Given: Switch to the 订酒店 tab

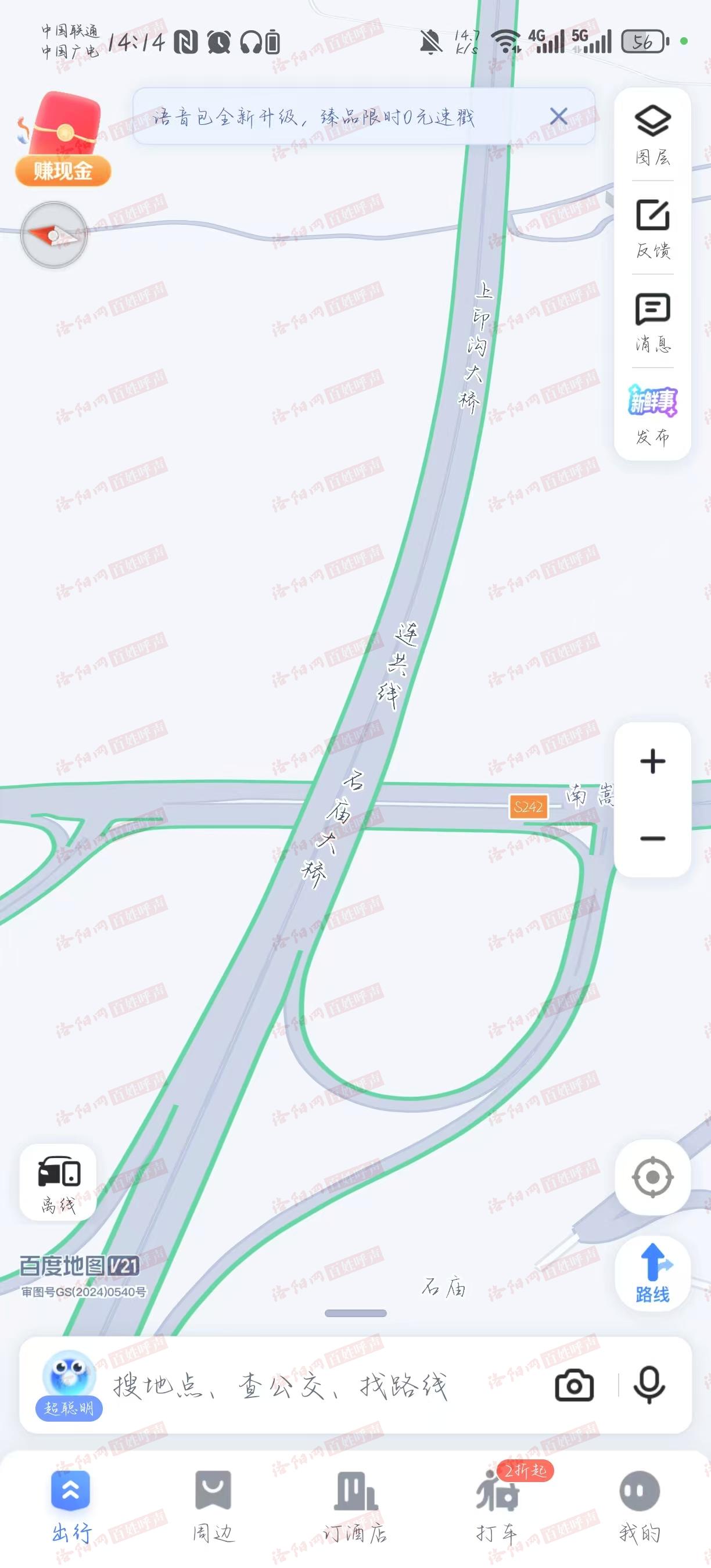Looking at the screenshot, I should tap(355, 1506).
